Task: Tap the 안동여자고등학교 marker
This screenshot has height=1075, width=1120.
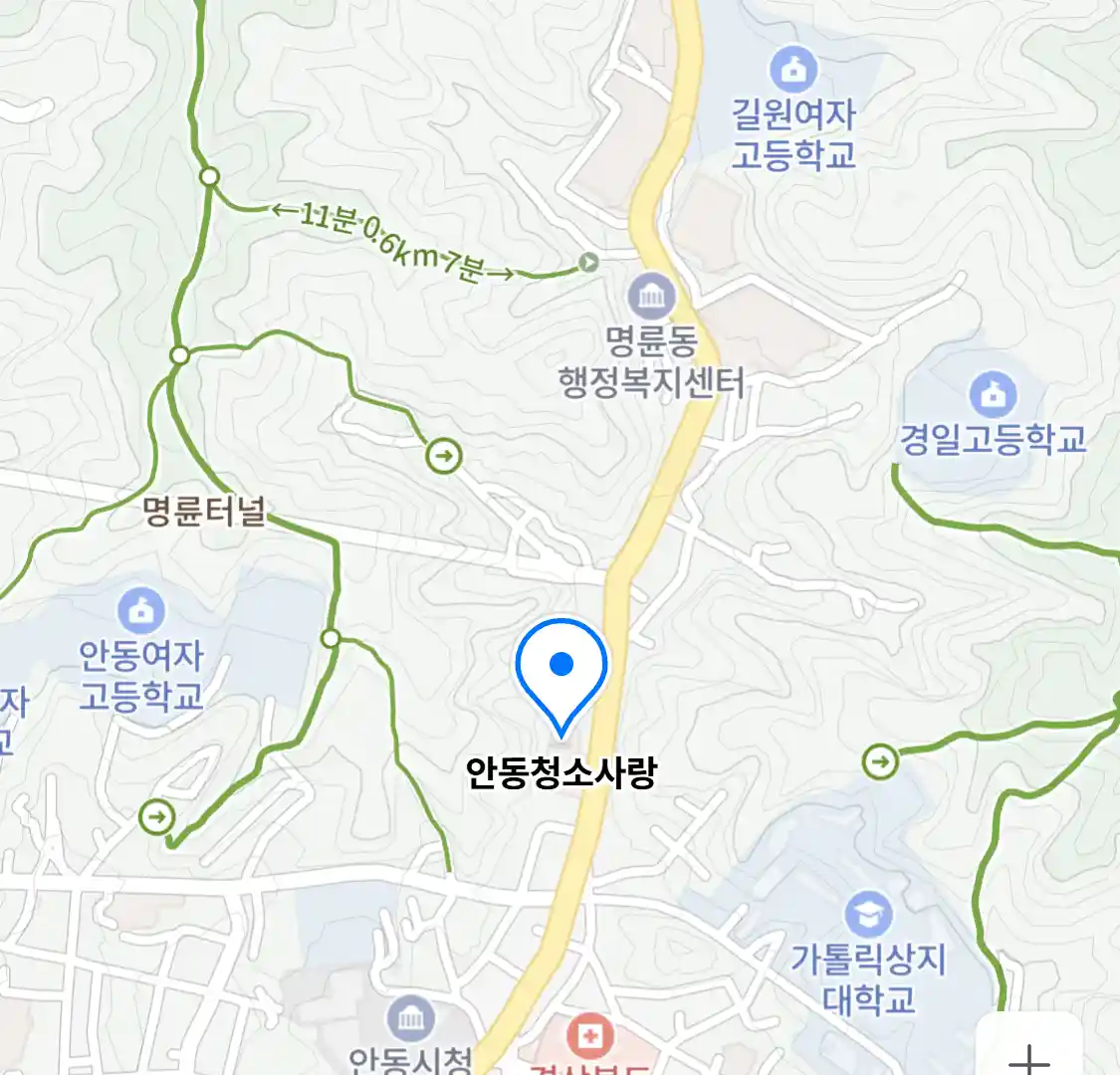Action: pyautogui.click(x=141, y=610)
